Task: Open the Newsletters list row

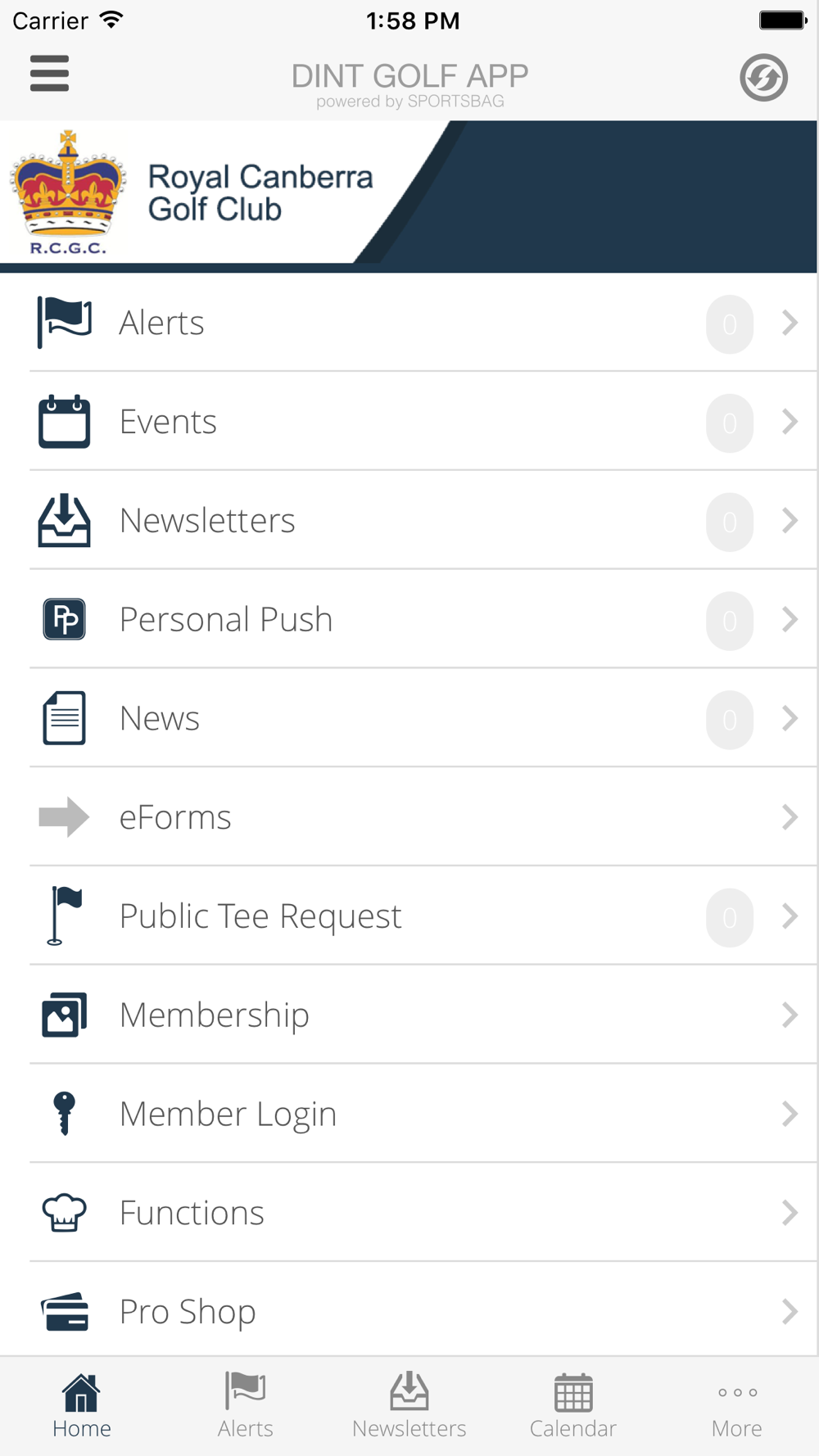Action: 409,521
